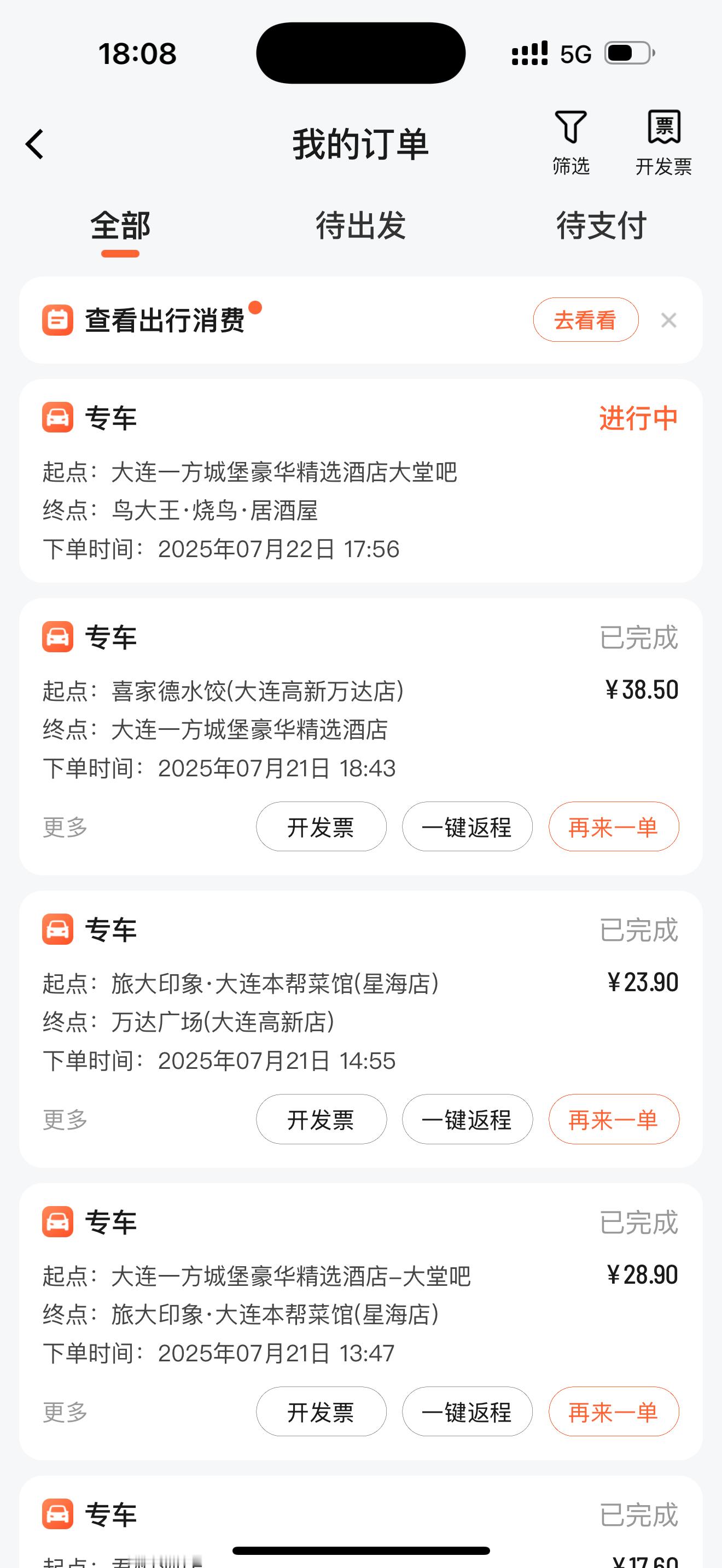The height and width of the screenshot is (1568, 722).
Task: Tap 去看看 on the travel spending banner
Action: 586,320
